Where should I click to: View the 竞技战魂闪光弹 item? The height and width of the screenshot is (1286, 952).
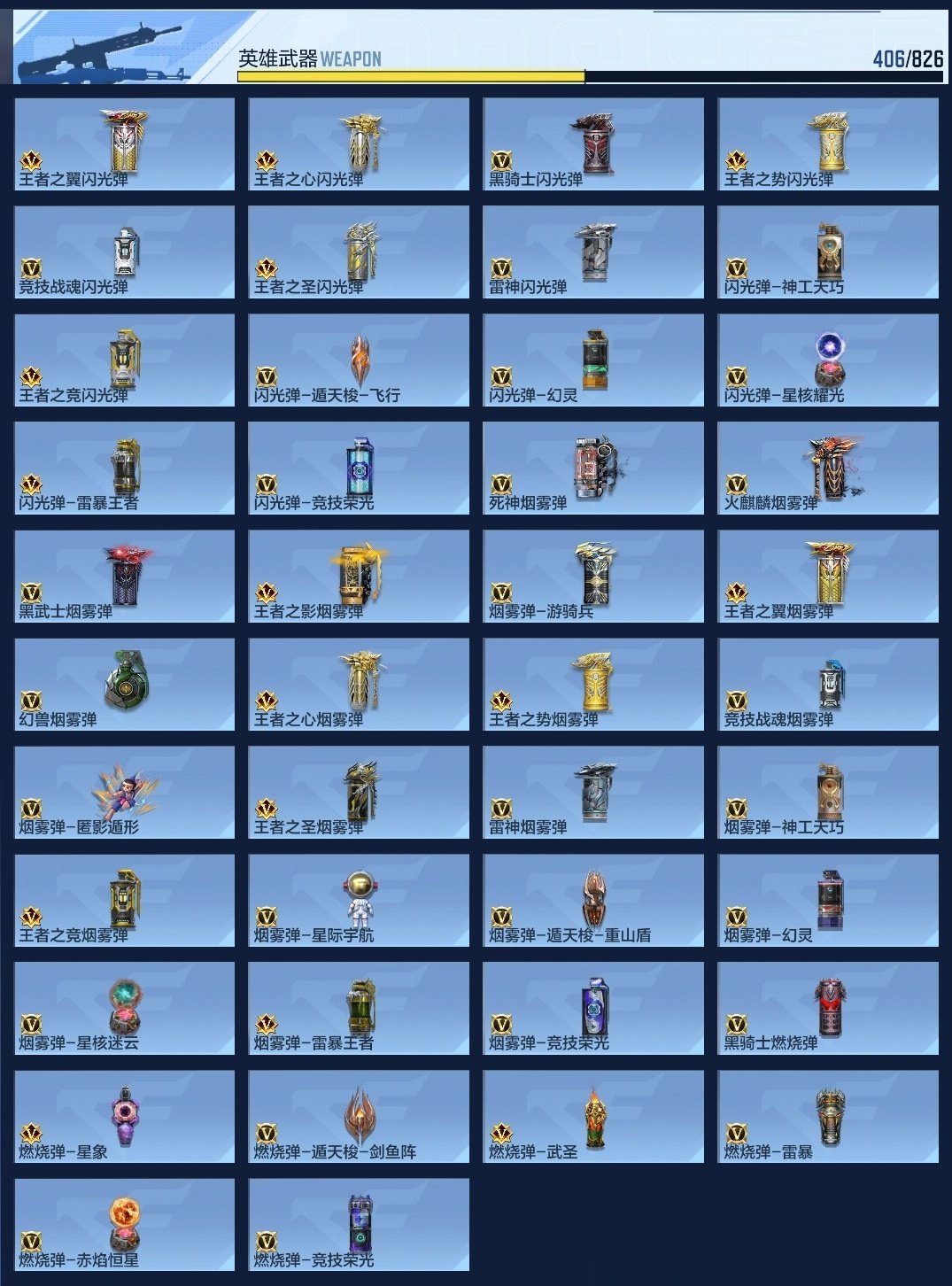tap(125, 252)
